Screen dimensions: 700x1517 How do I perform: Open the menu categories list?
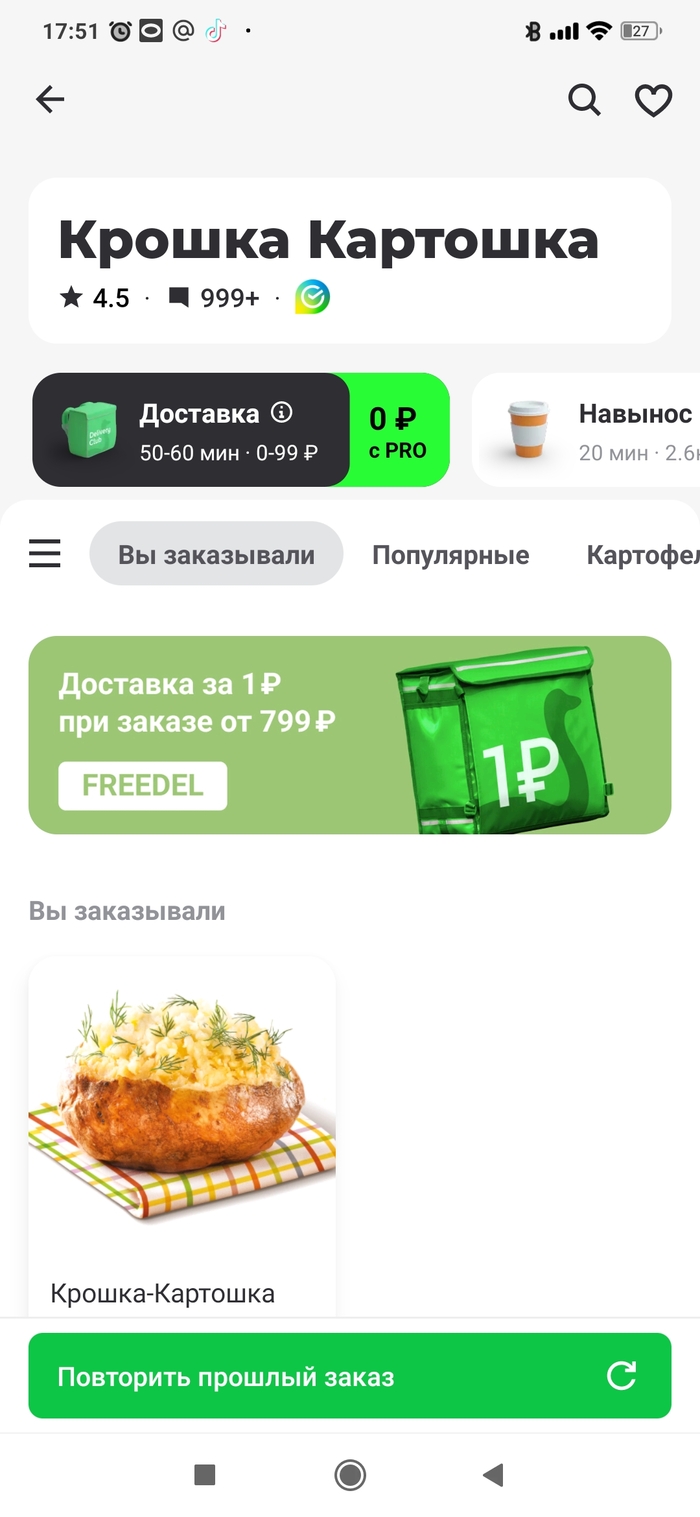coord(45,554)
